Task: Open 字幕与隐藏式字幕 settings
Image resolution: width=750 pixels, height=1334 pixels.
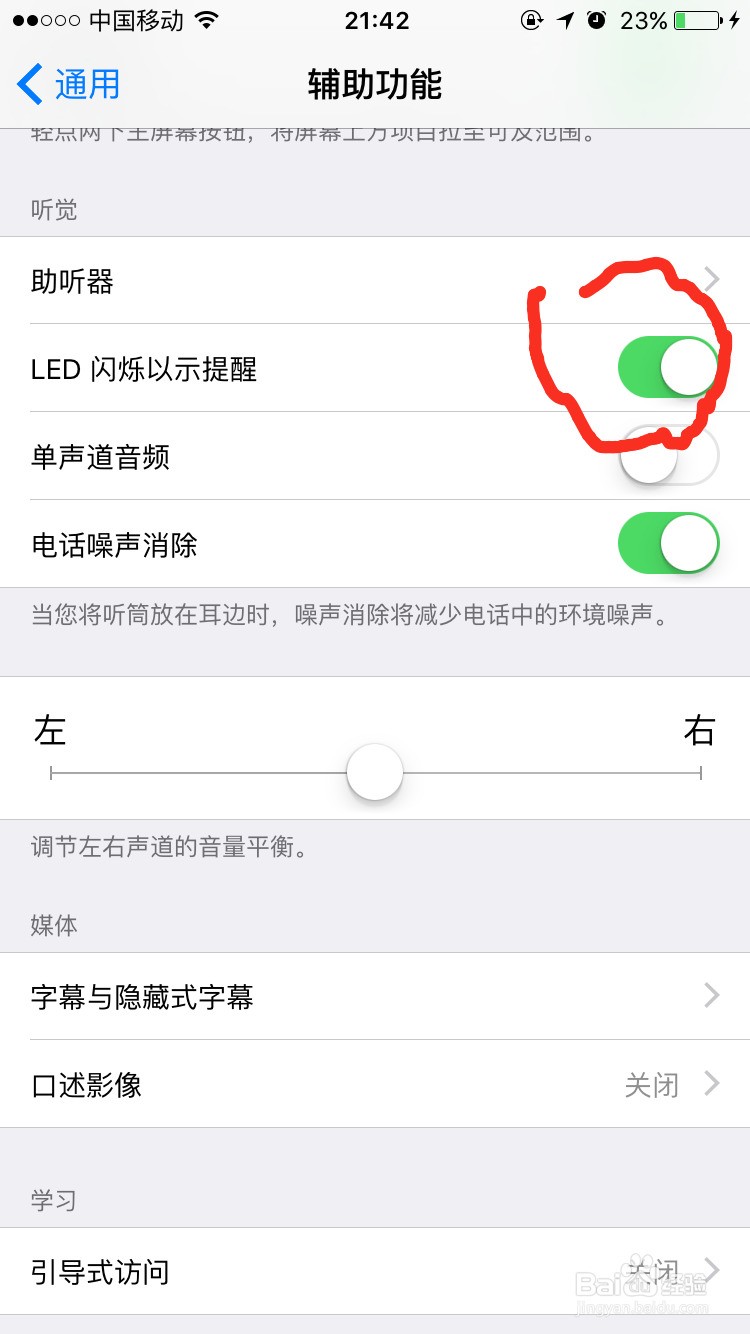Action: 375,996
